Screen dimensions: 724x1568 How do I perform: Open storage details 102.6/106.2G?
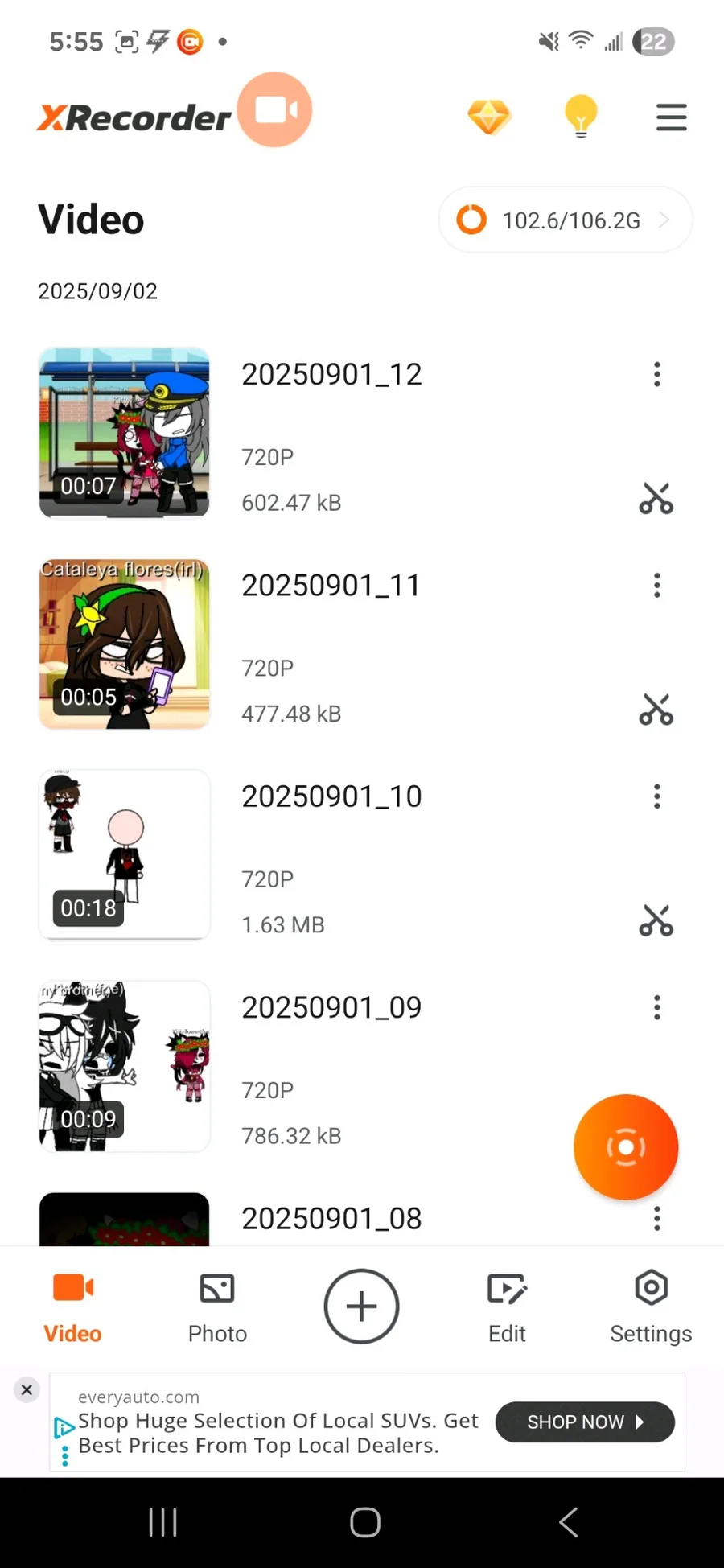(x=565, y=220)
